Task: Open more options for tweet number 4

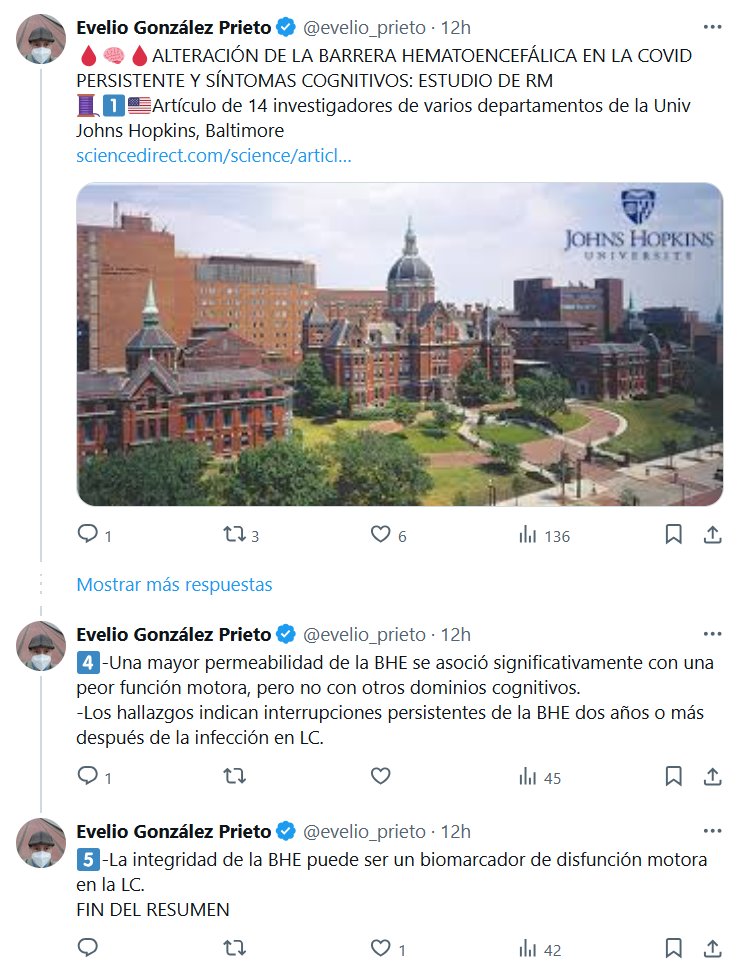Action: click(x=712, y=633)
